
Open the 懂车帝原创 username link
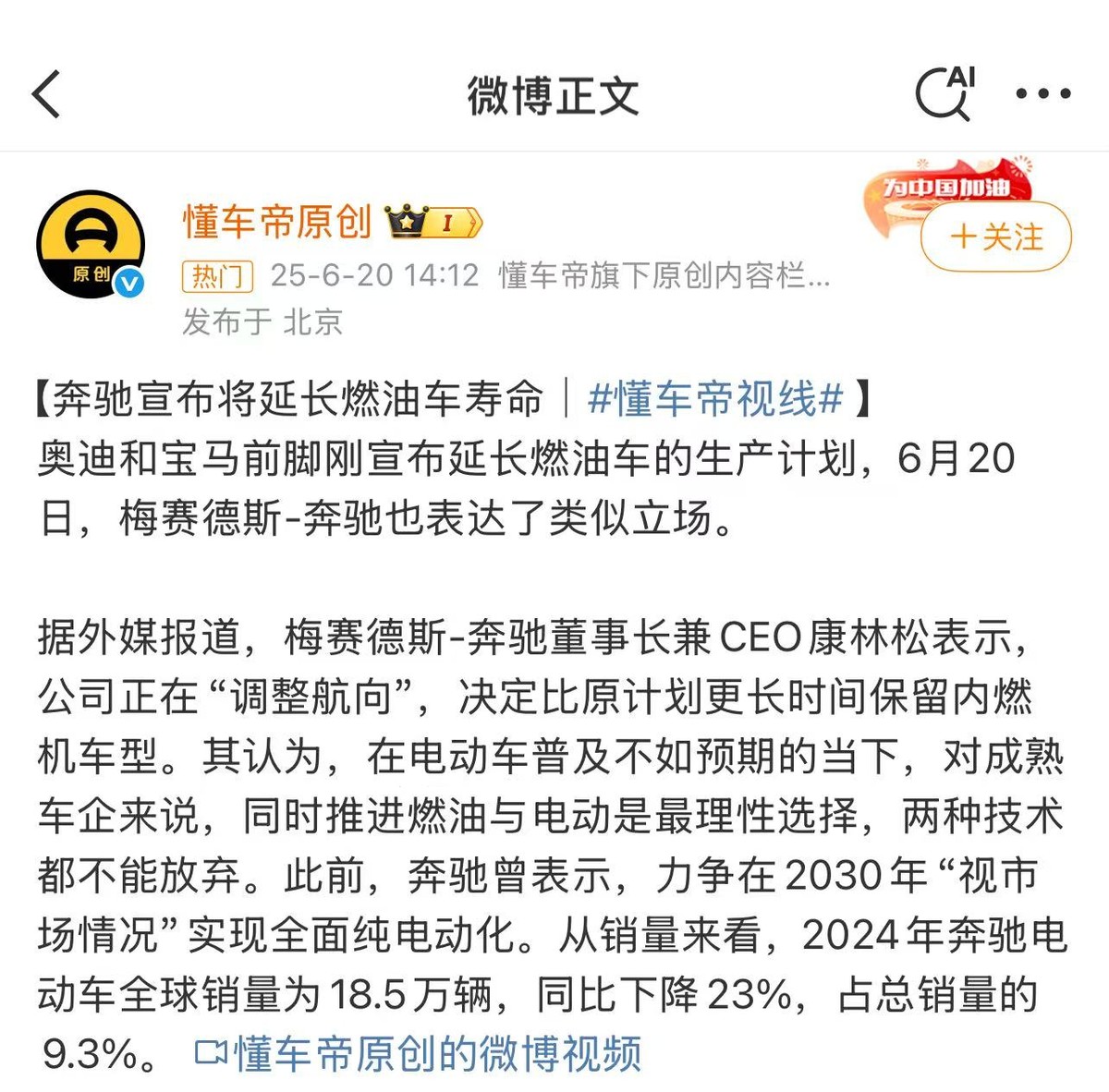click(277, 222)
